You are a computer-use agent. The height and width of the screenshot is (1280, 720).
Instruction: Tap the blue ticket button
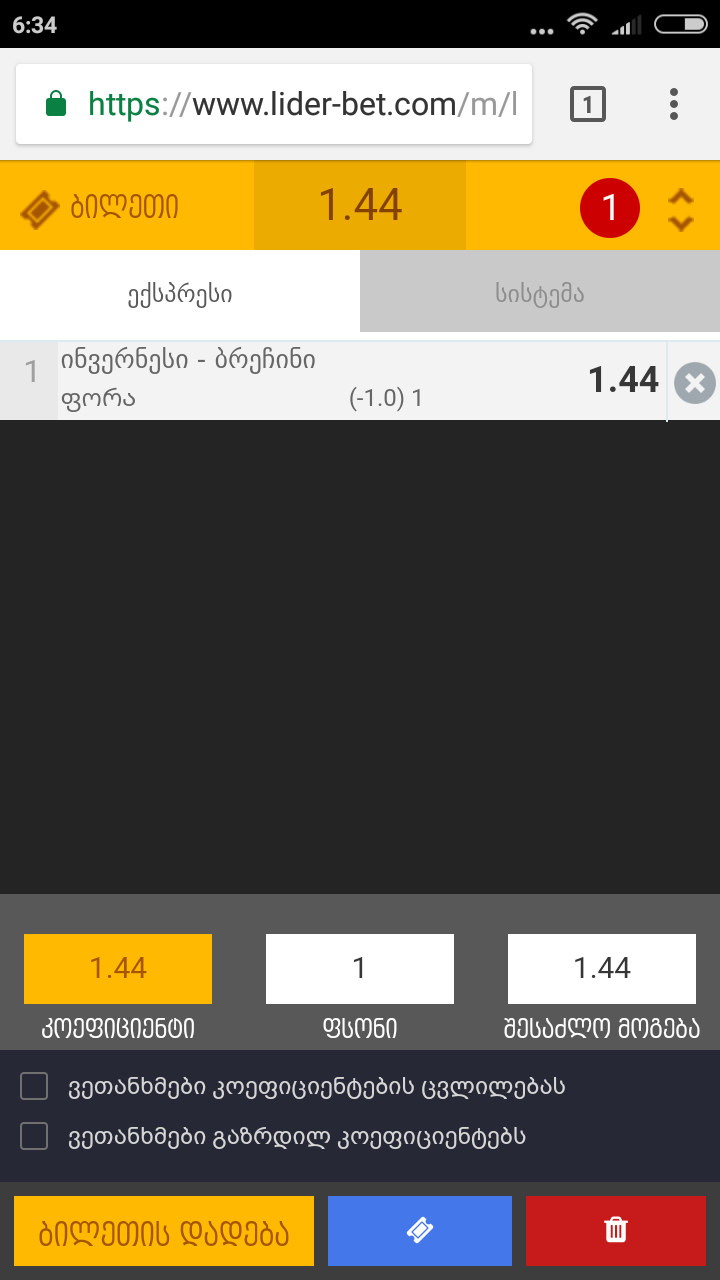coord(419,1232)
